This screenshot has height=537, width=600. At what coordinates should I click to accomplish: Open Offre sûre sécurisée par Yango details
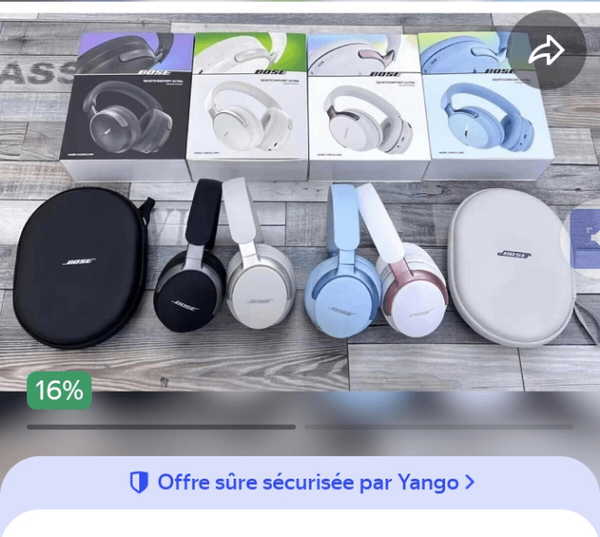pyautogui.click(x=301, y=482)
